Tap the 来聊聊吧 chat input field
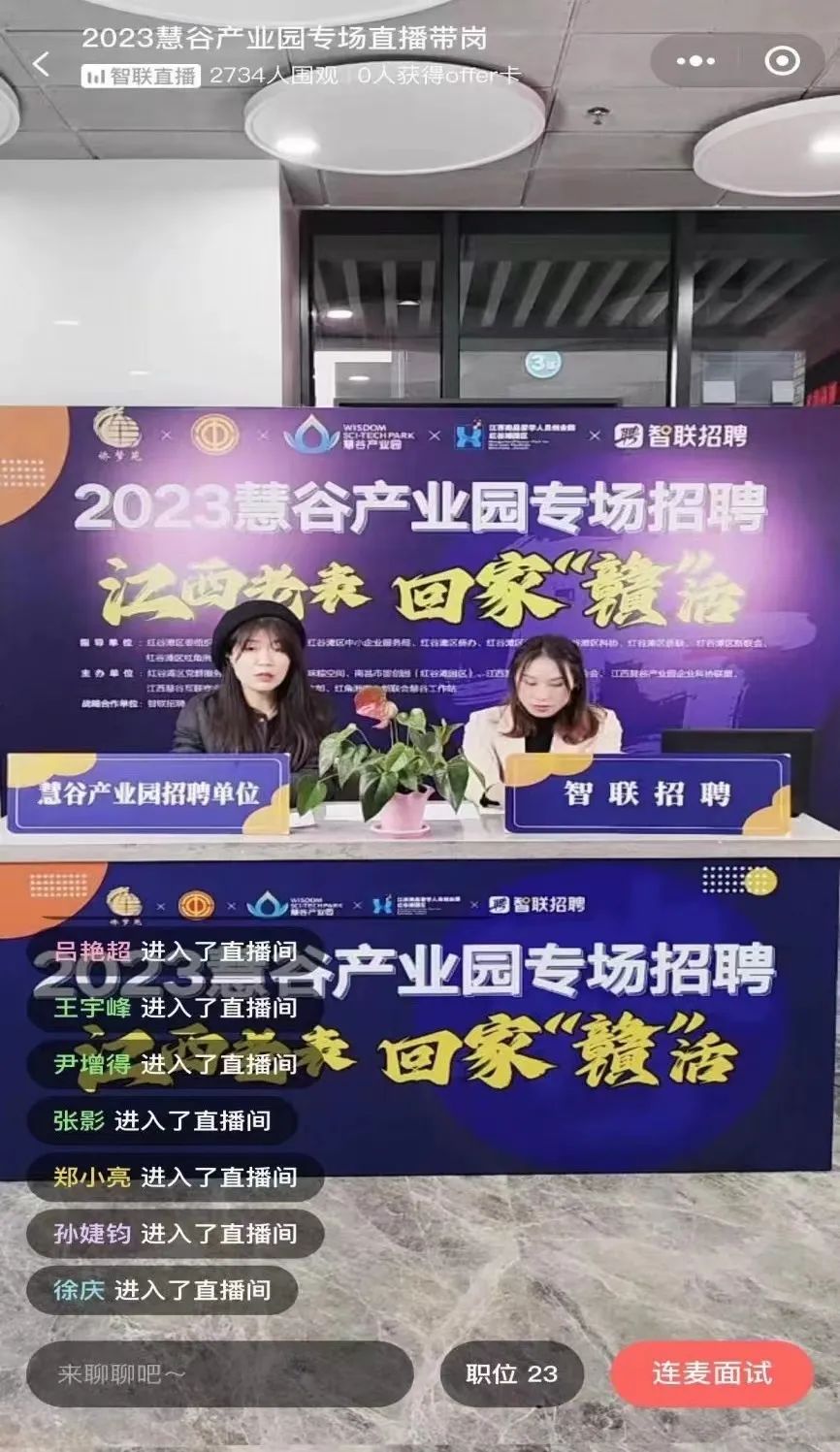The width and height of the screenshot is (840, 1452). point(220,1373)
